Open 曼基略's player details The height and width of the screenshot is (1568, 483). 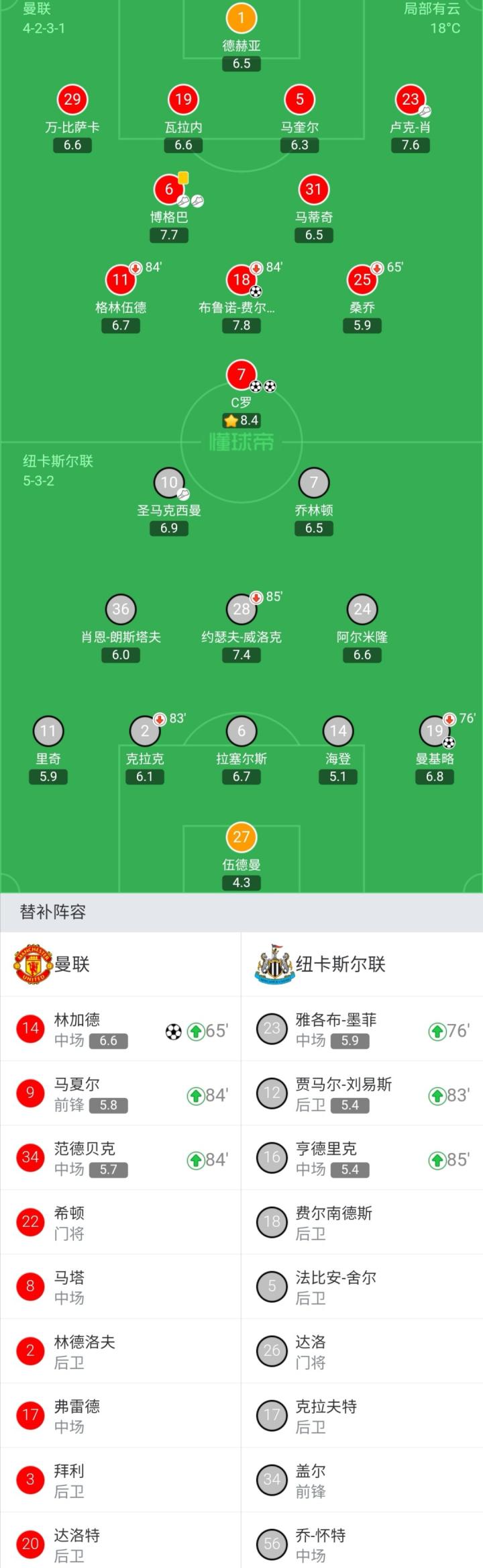435,731
